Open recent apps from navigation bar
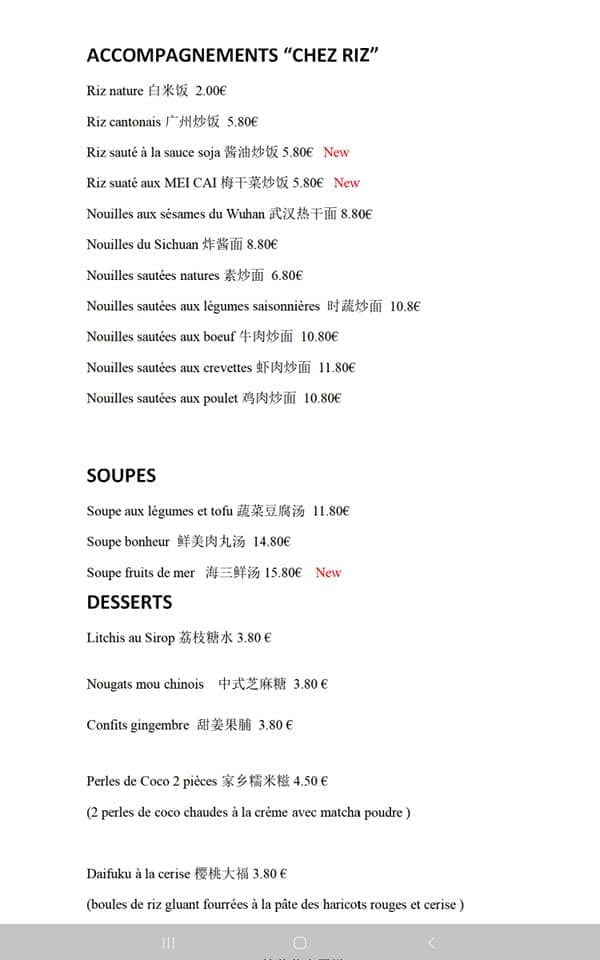 pos(168,943)
